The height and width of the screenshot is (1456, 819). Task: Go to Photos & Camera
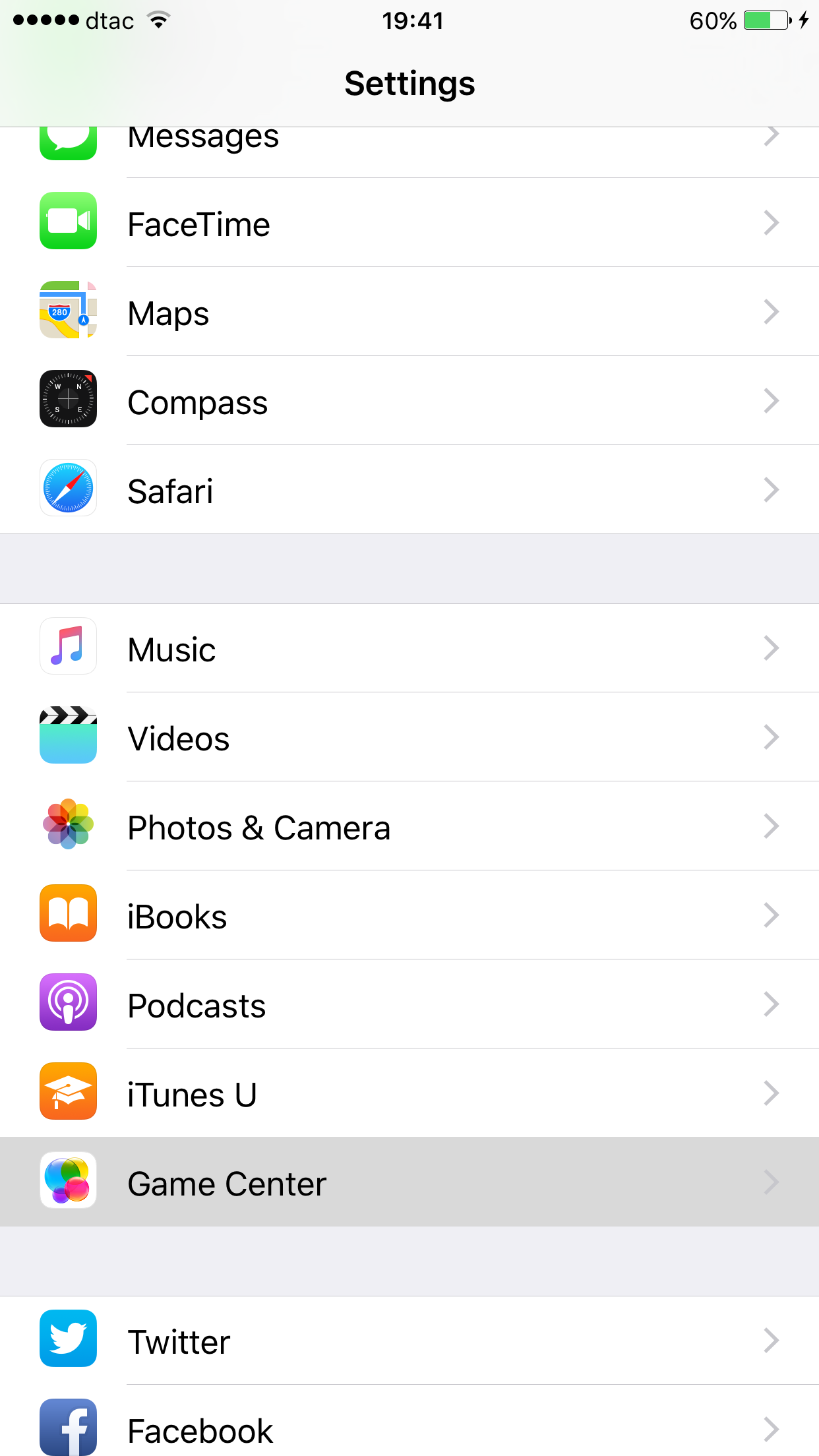pyautogui.click(x=409, y=826)
